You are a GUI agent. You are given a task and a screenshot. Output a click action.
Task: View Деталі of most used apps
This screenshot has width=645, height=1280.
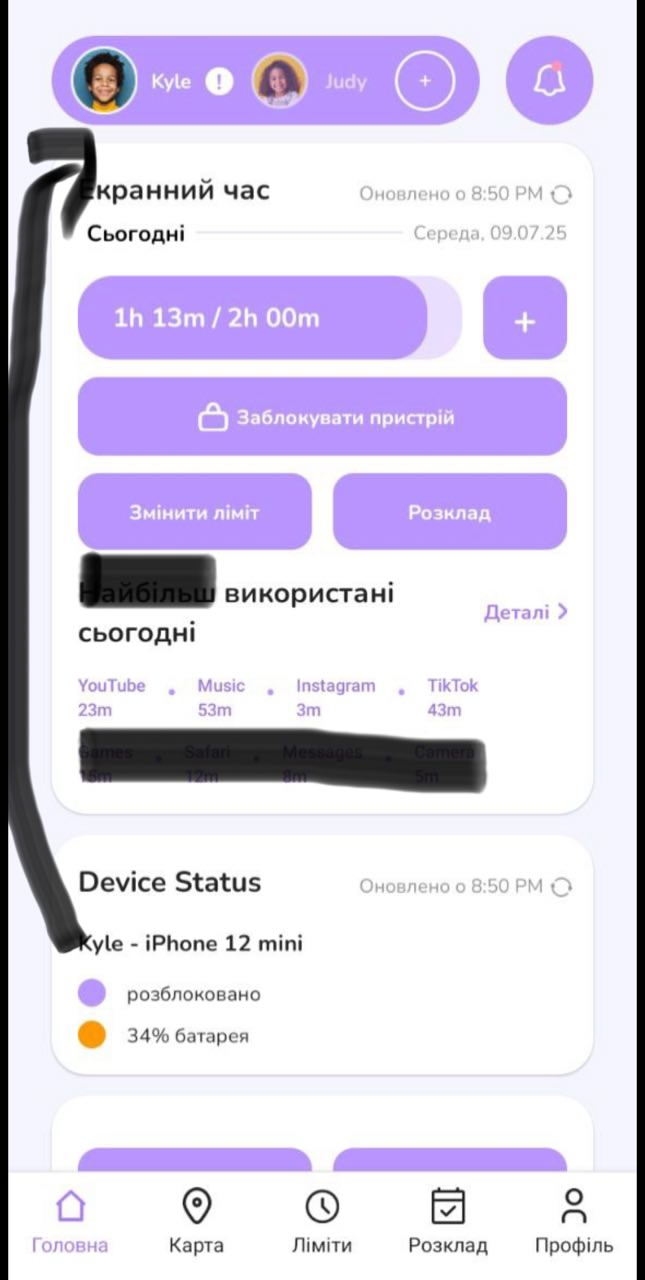(525, 612)
